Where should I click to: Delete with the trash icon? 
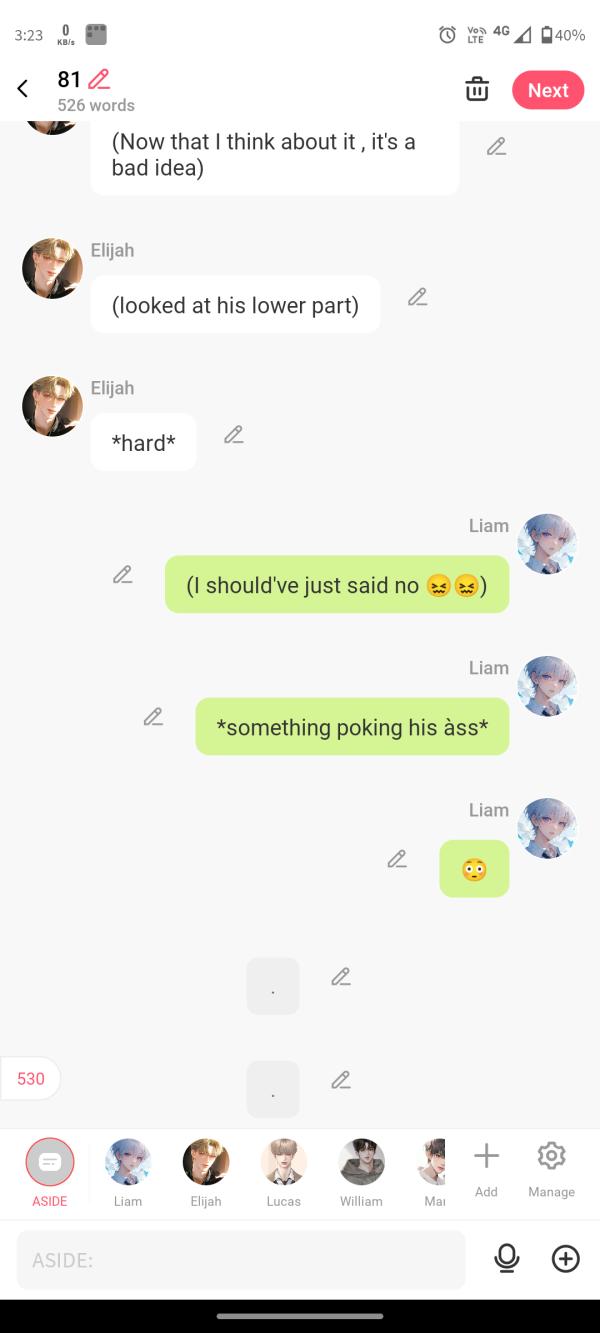pos(477,89)
